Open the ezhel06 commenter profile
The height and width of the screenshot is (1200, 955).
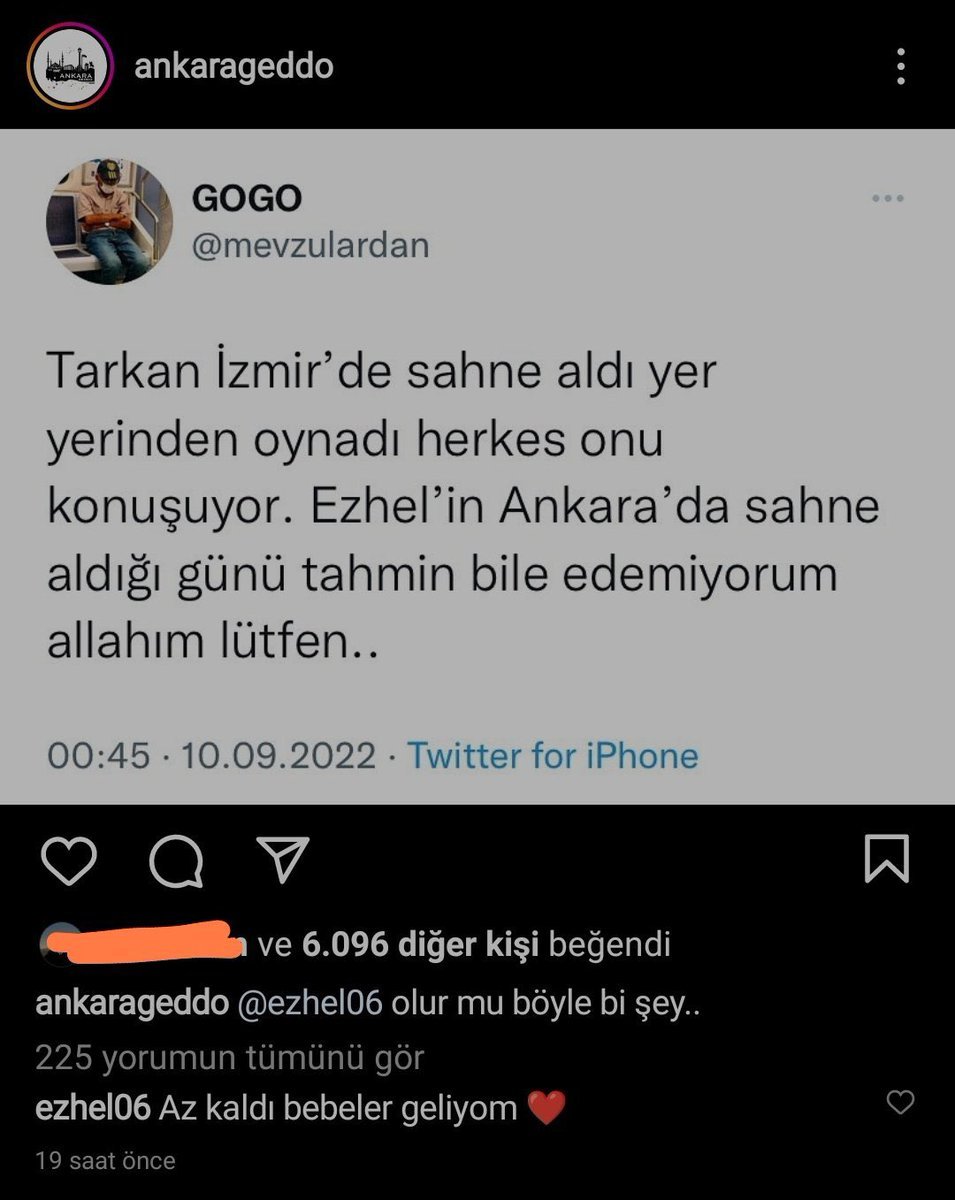click(92, 1107)
